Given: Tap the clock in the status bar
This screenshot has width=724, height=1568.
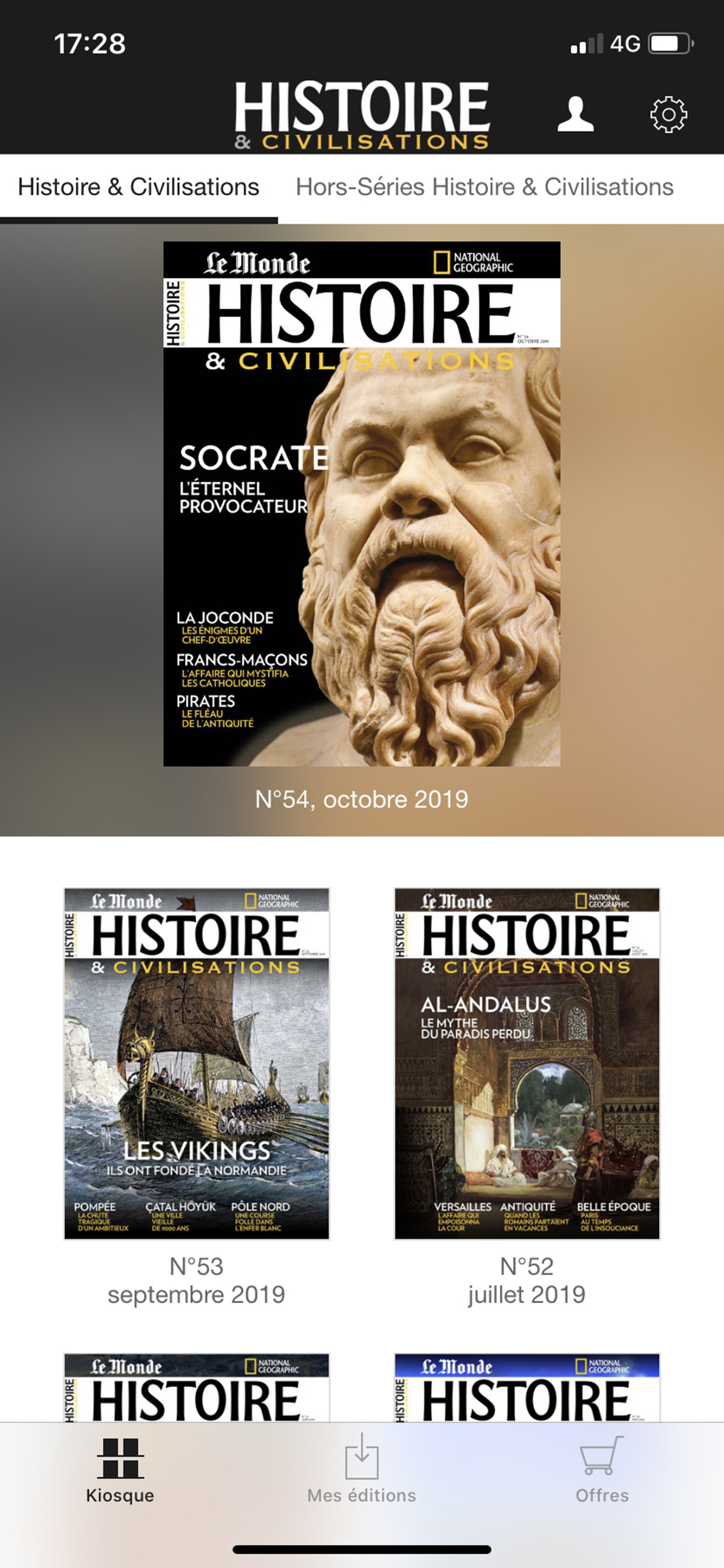Looking at the screenshot, I should pyautogui.click(x=90, y=41).
